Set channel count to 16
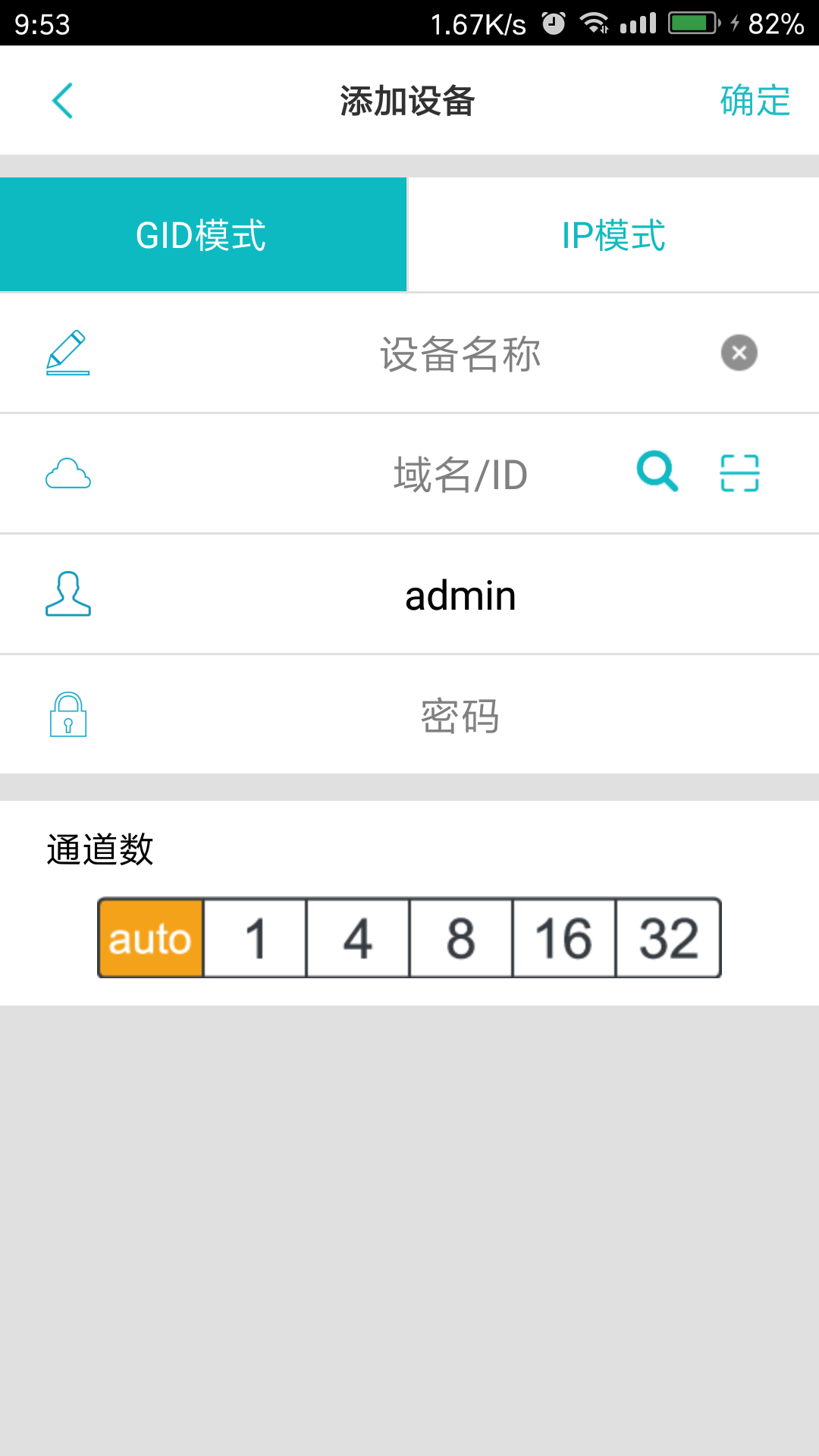This screenshot has width=819, height=1456. (x=564, y=939)
